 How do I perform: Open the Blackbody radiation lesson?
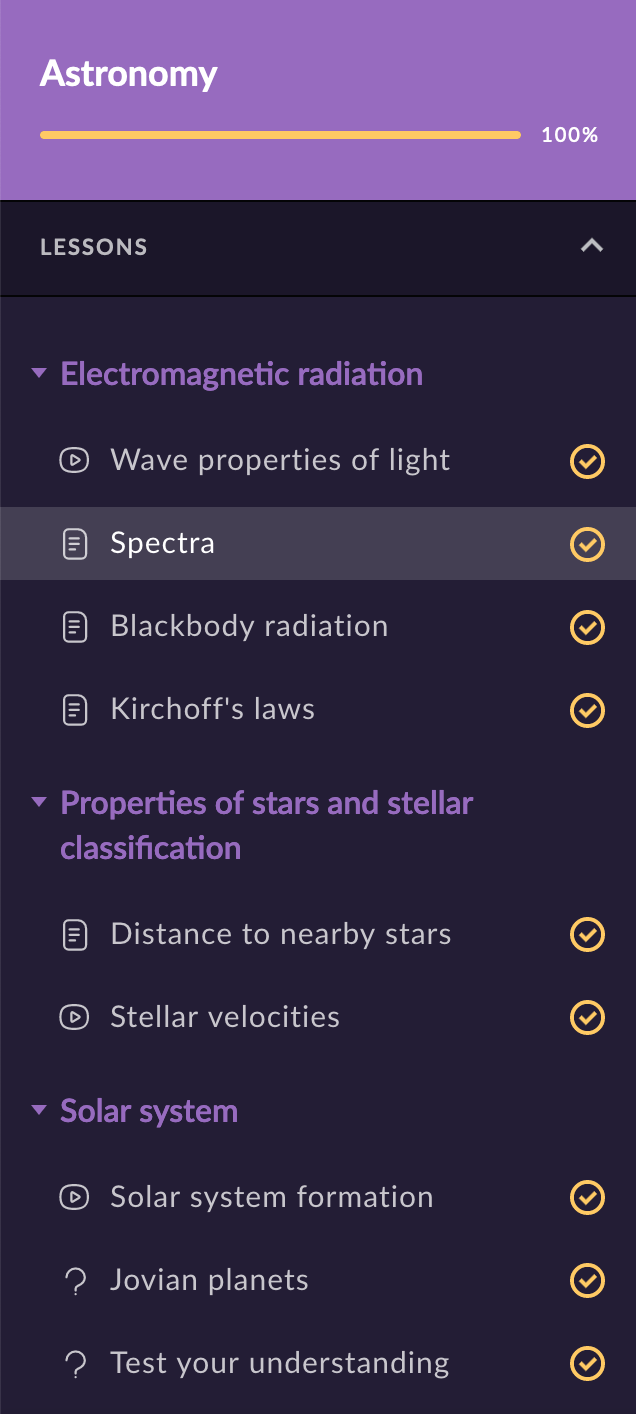249,626
